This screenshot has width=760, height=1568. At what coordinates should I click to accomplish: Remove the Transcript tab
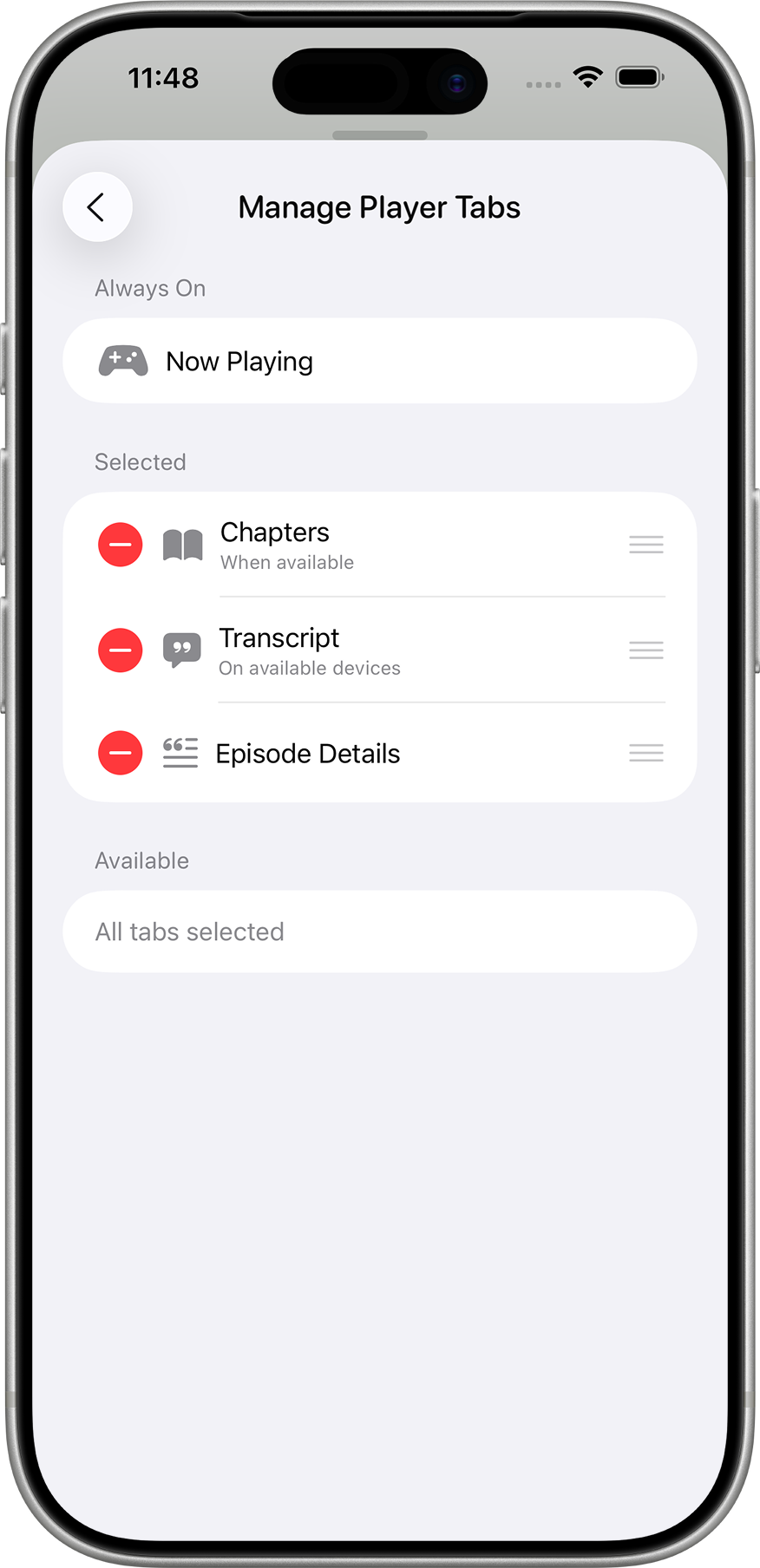(121, 650)
